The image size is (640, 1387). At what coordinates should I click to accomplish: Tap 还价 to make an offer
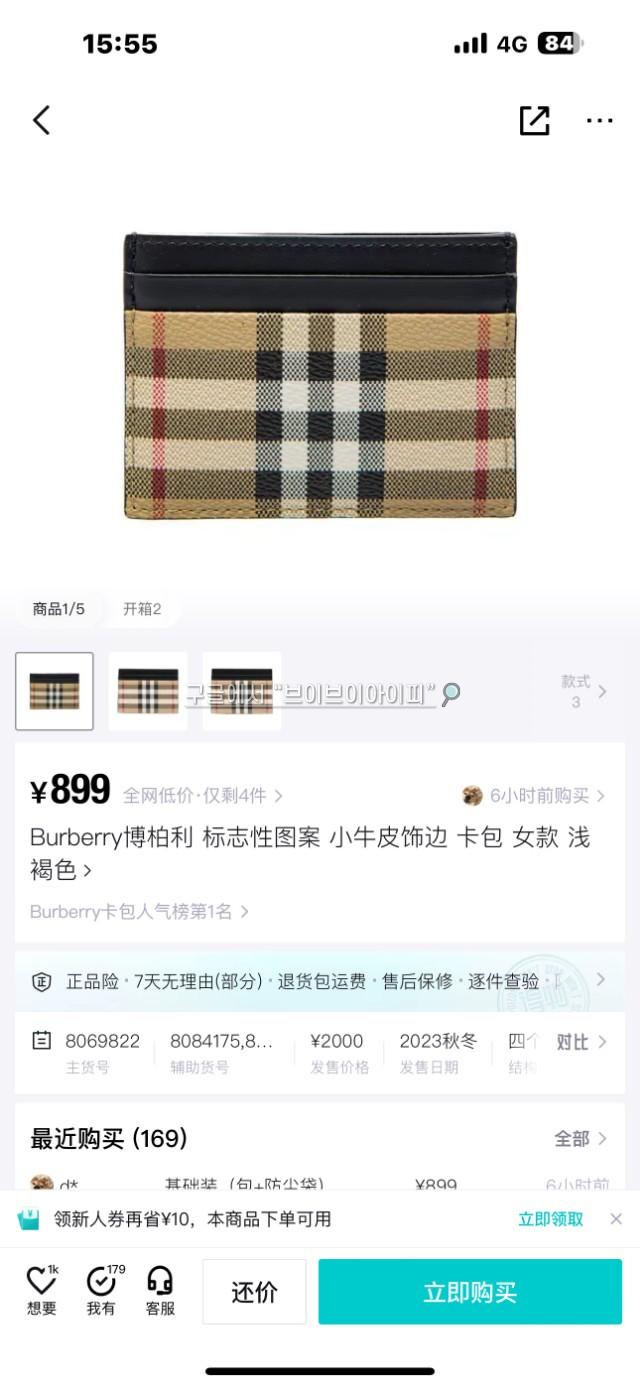point(254,1292)
